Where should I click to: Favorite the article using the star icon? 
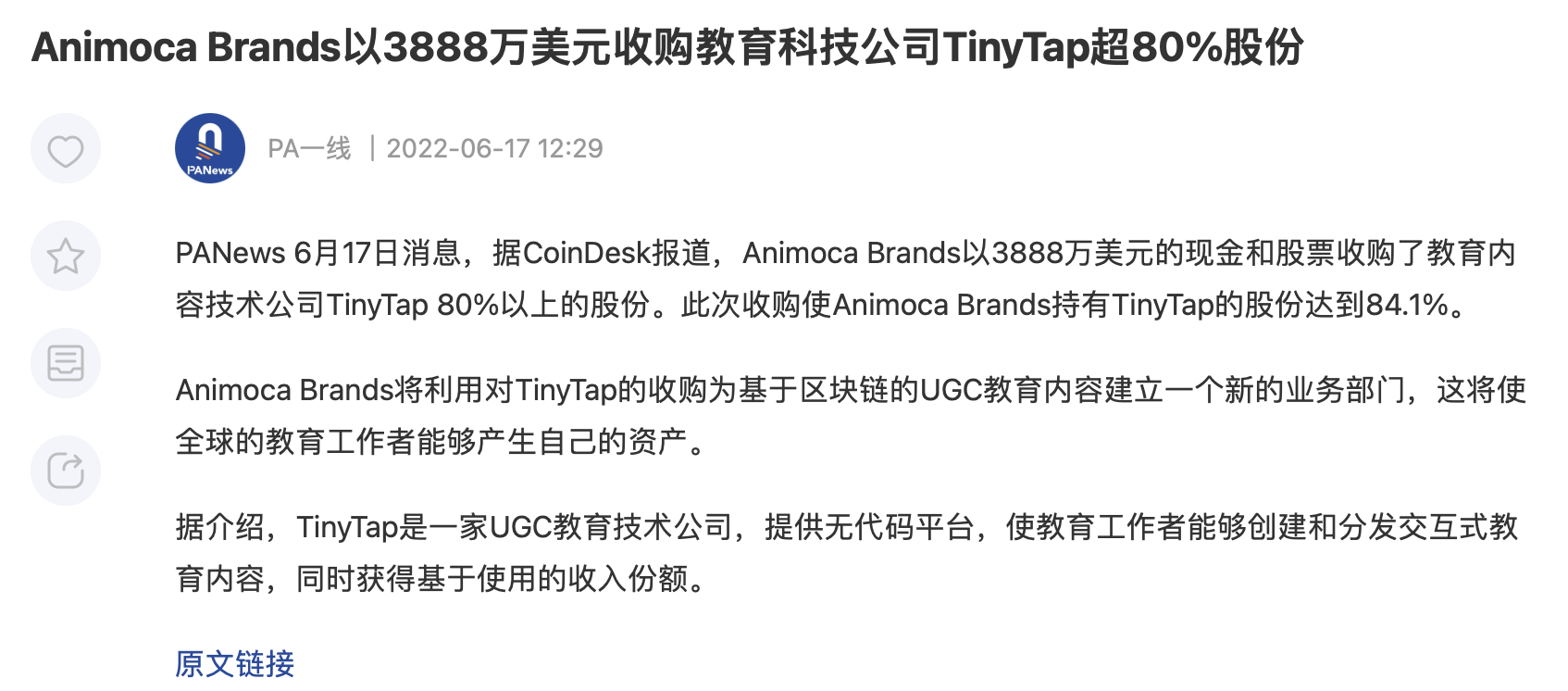[x=66, y=257]
